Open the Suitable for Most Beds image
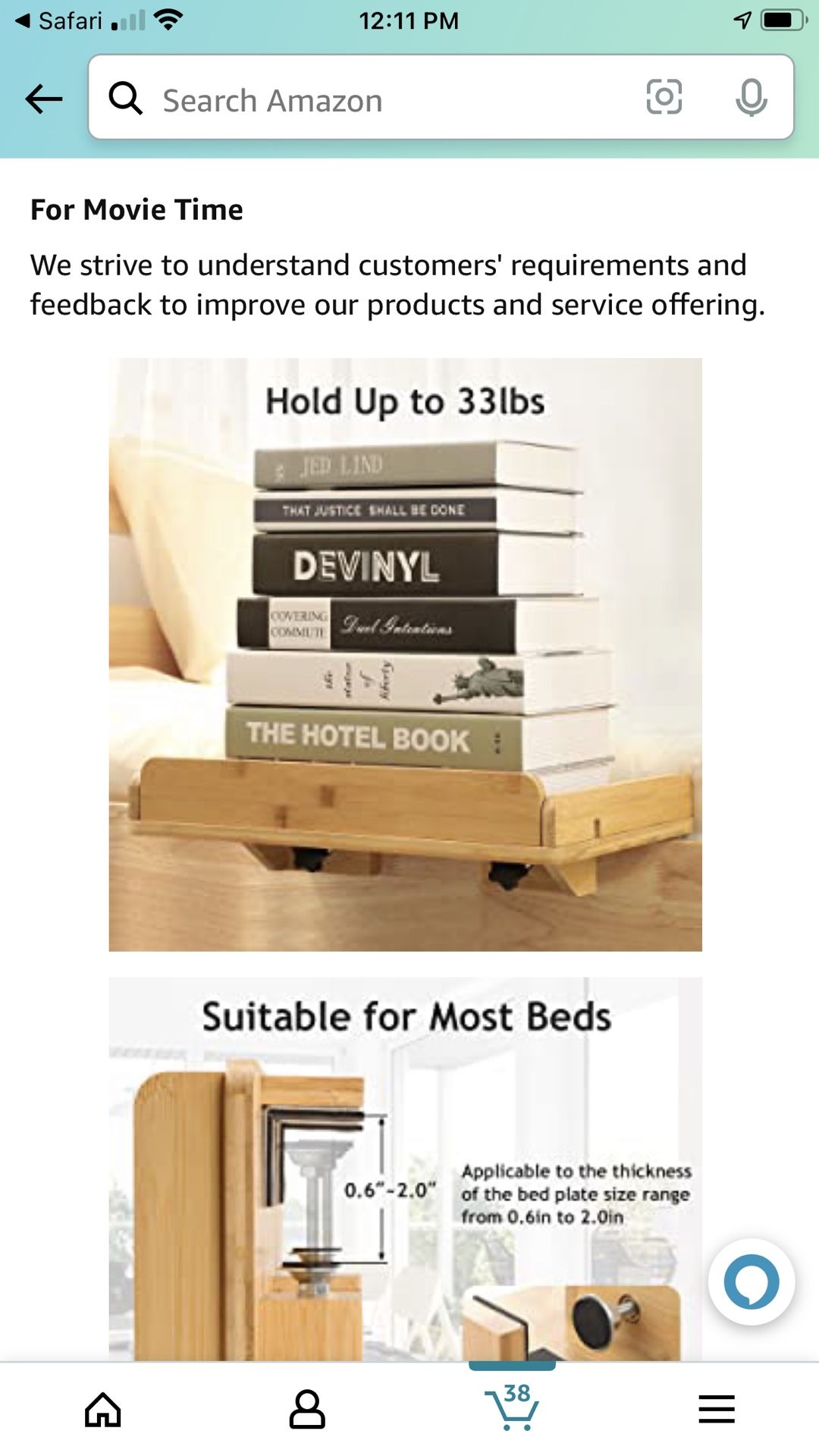This screenshot has width=819, height=1456. click(x=406, y=1169)
